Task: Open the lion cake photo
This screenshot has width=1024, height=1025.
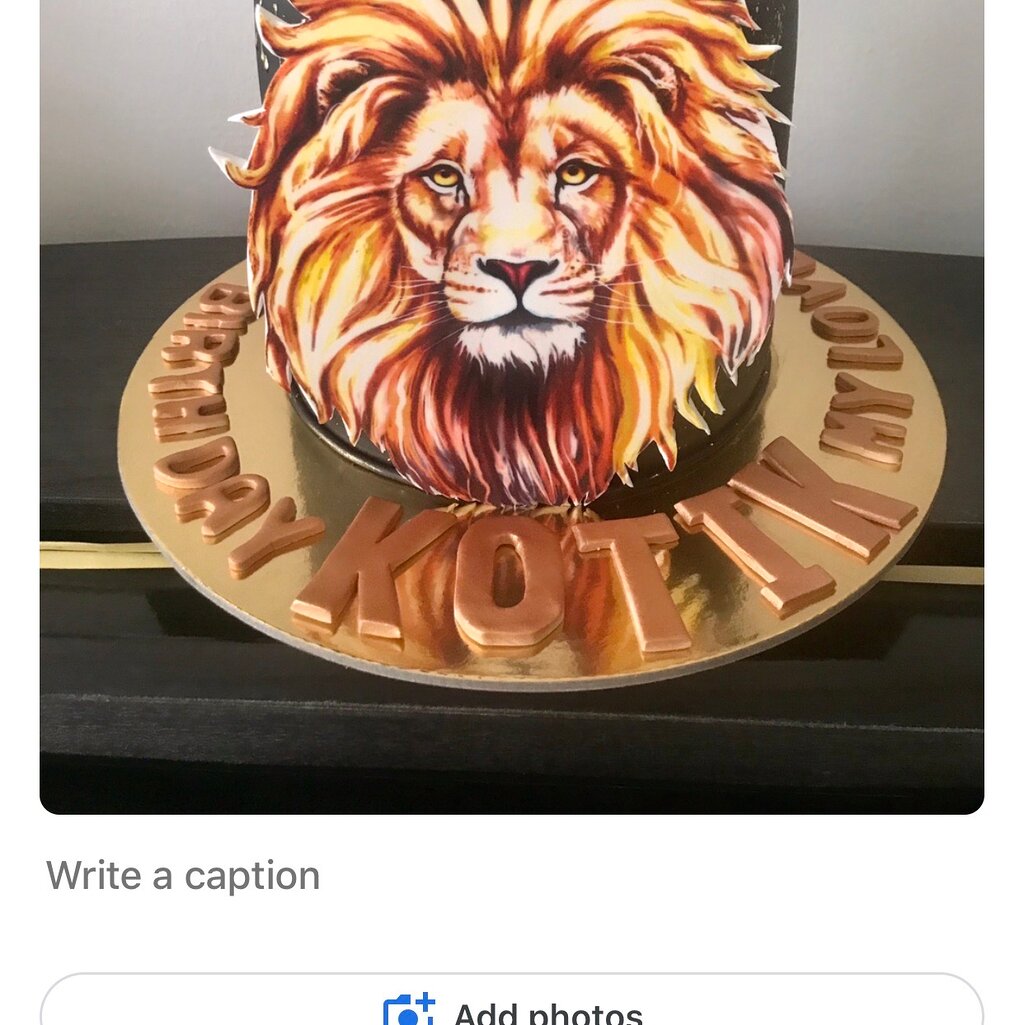Action: (512, 407)
